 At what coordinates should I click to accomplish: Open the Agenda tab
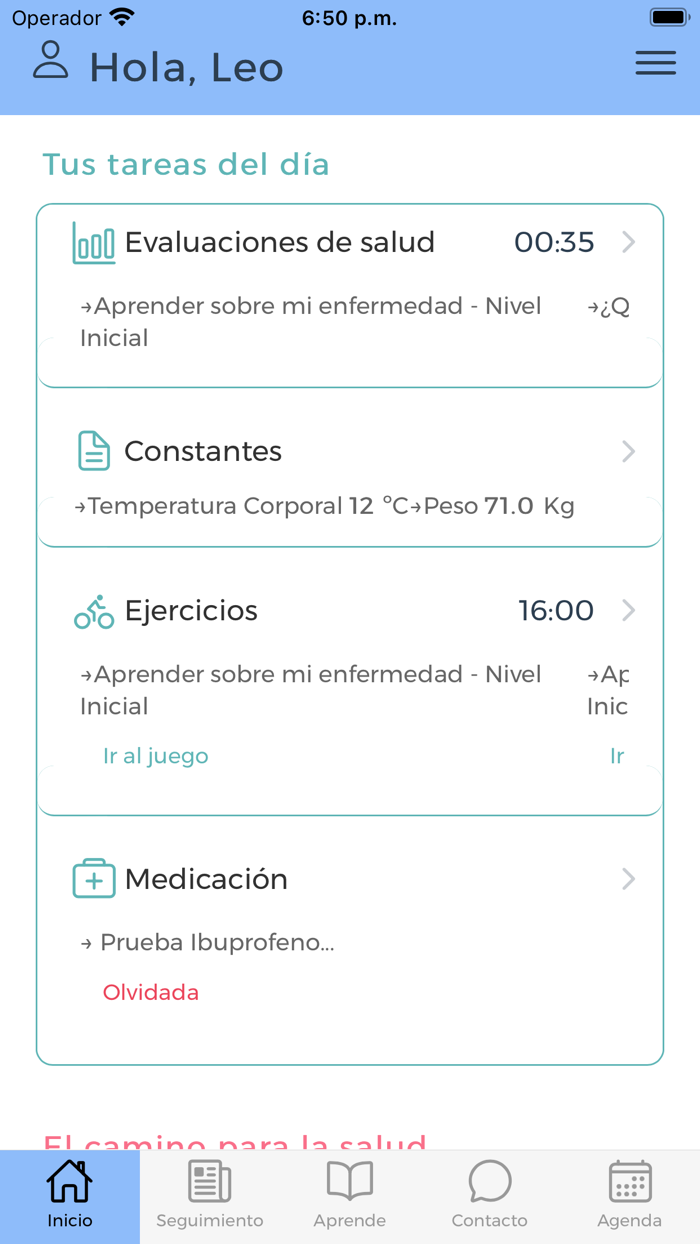[630, 1196]
